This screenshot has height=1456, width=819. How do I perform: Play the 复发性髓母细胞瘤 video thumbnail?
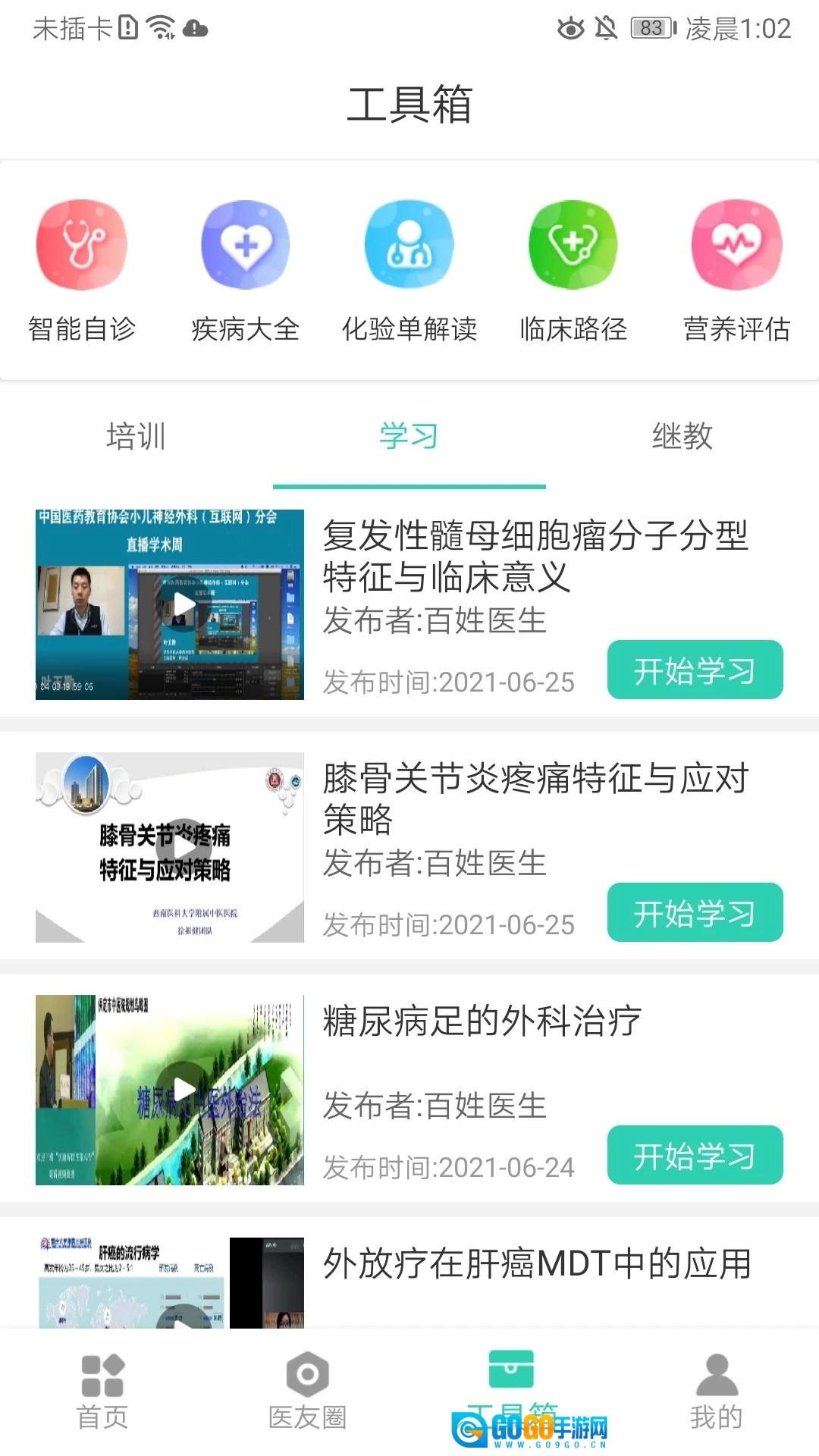point(170,604)
